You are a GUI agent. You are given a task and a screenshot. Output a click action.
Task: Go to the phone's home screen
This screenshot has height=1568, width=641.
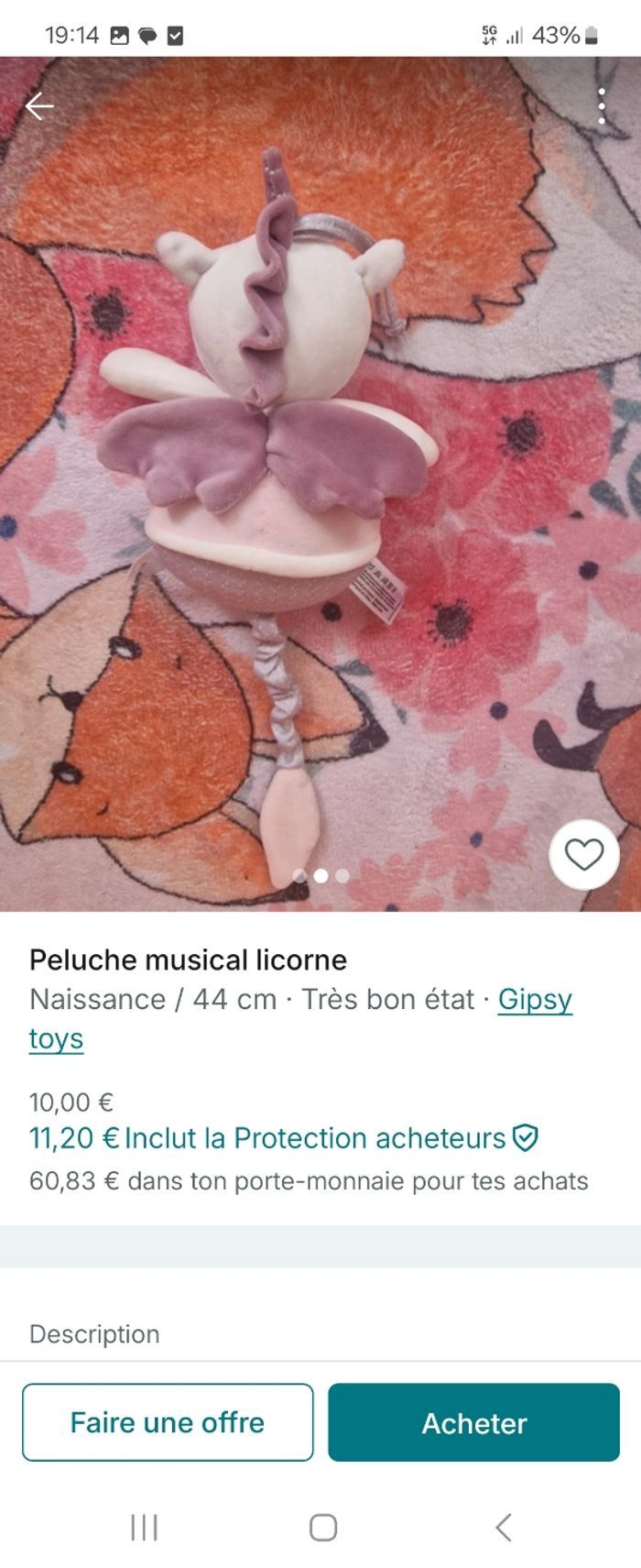322,1528
